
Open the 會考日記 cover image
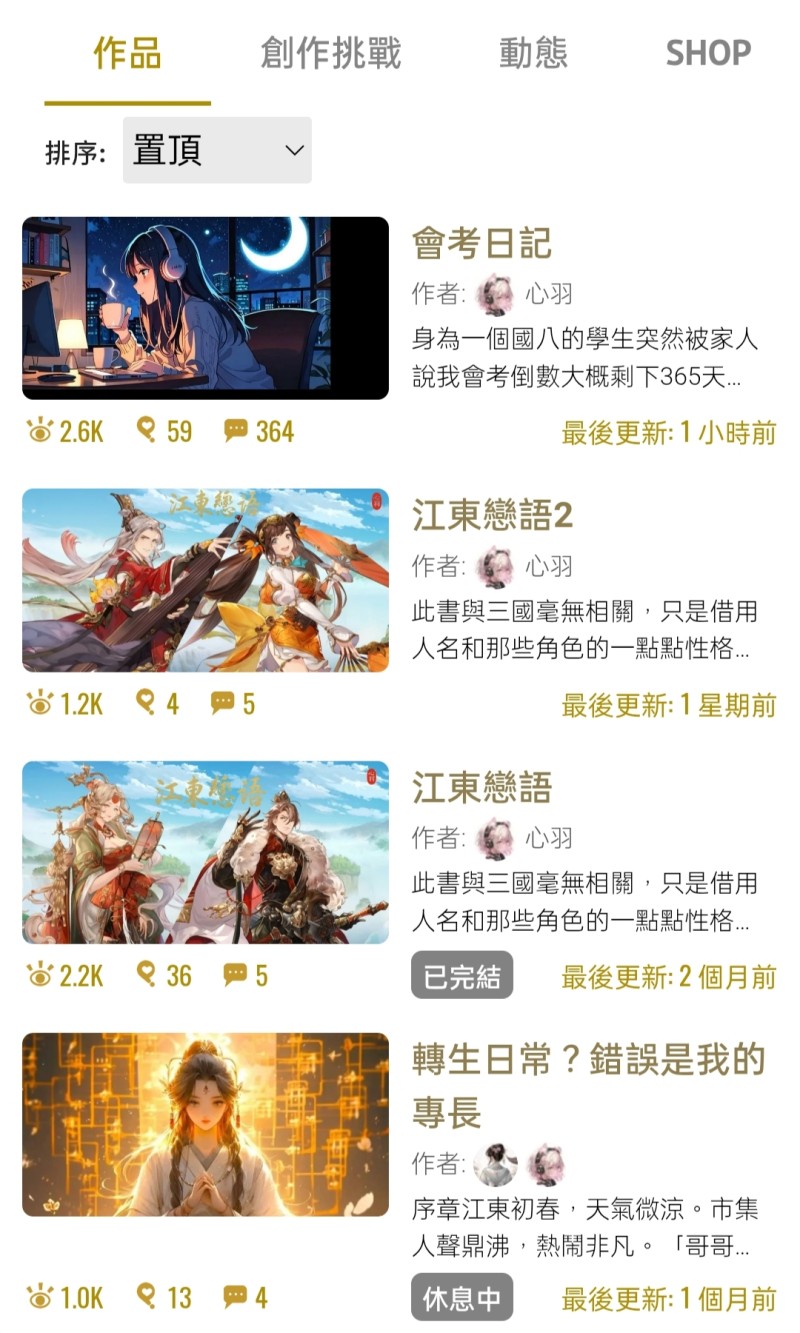point(205,308)
